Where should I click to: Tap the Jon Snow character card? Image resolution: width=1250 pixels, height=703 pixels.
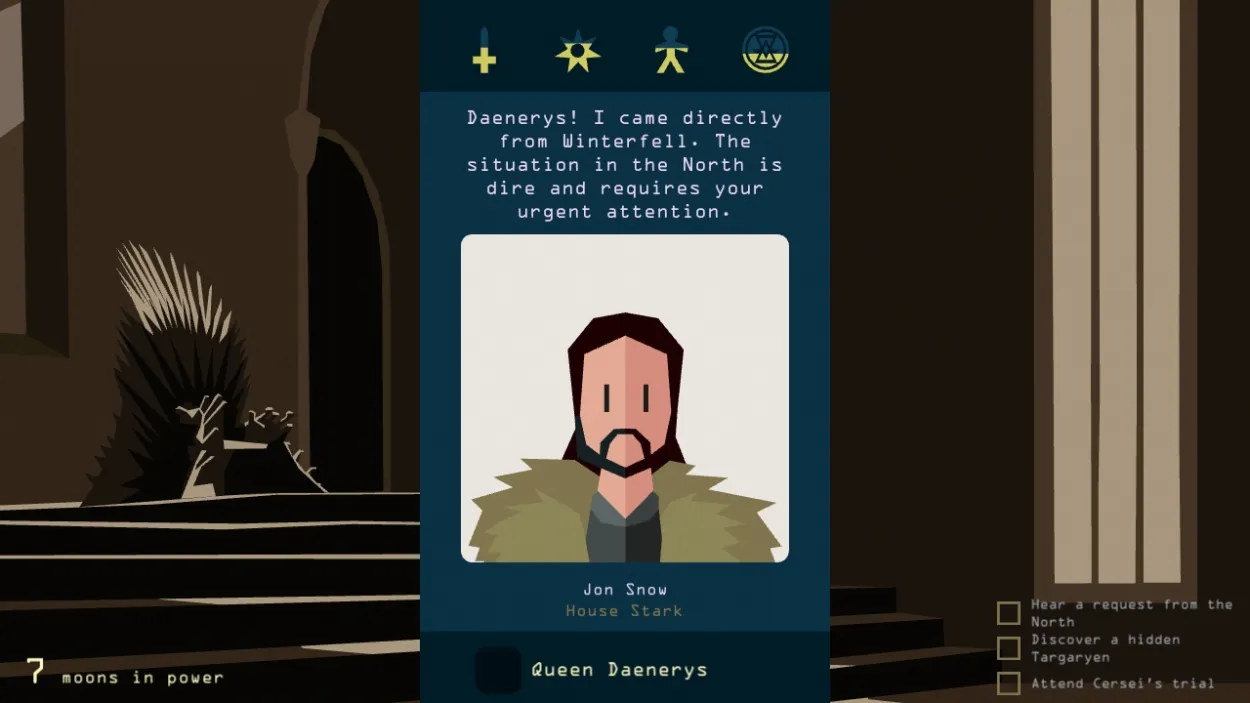point(624,398)
